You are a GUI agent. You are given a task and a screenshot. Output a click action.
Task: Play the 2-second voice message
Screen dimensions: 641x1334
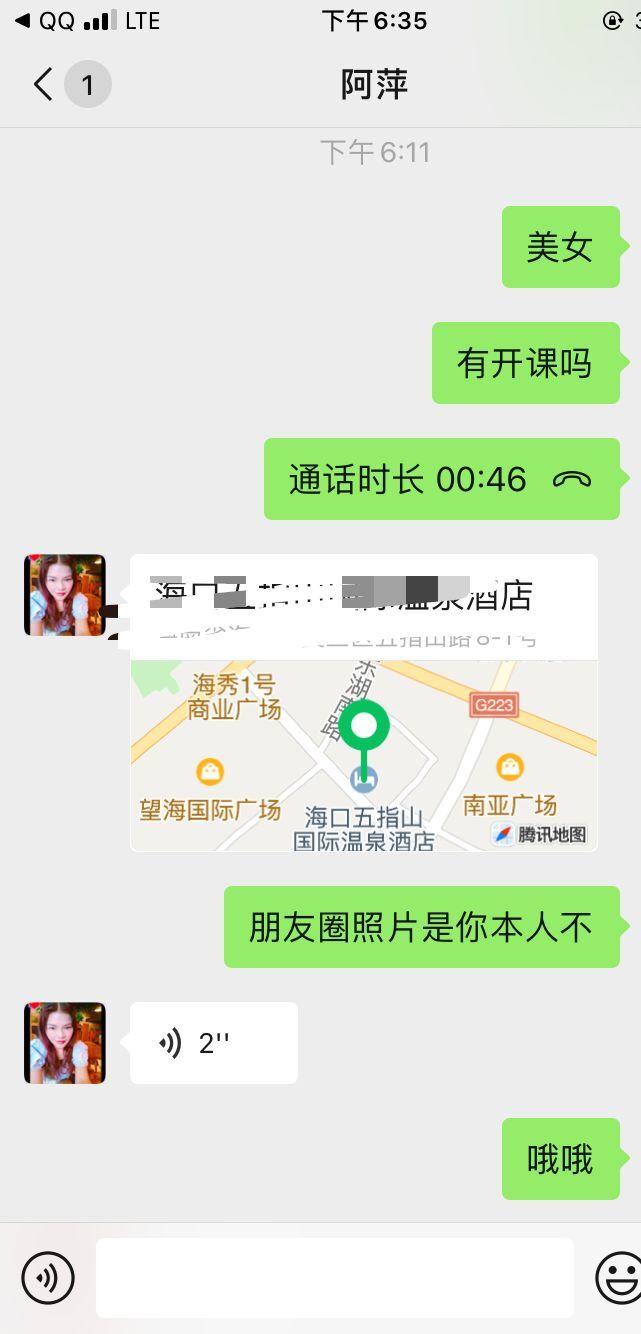tap(213, 1043)
